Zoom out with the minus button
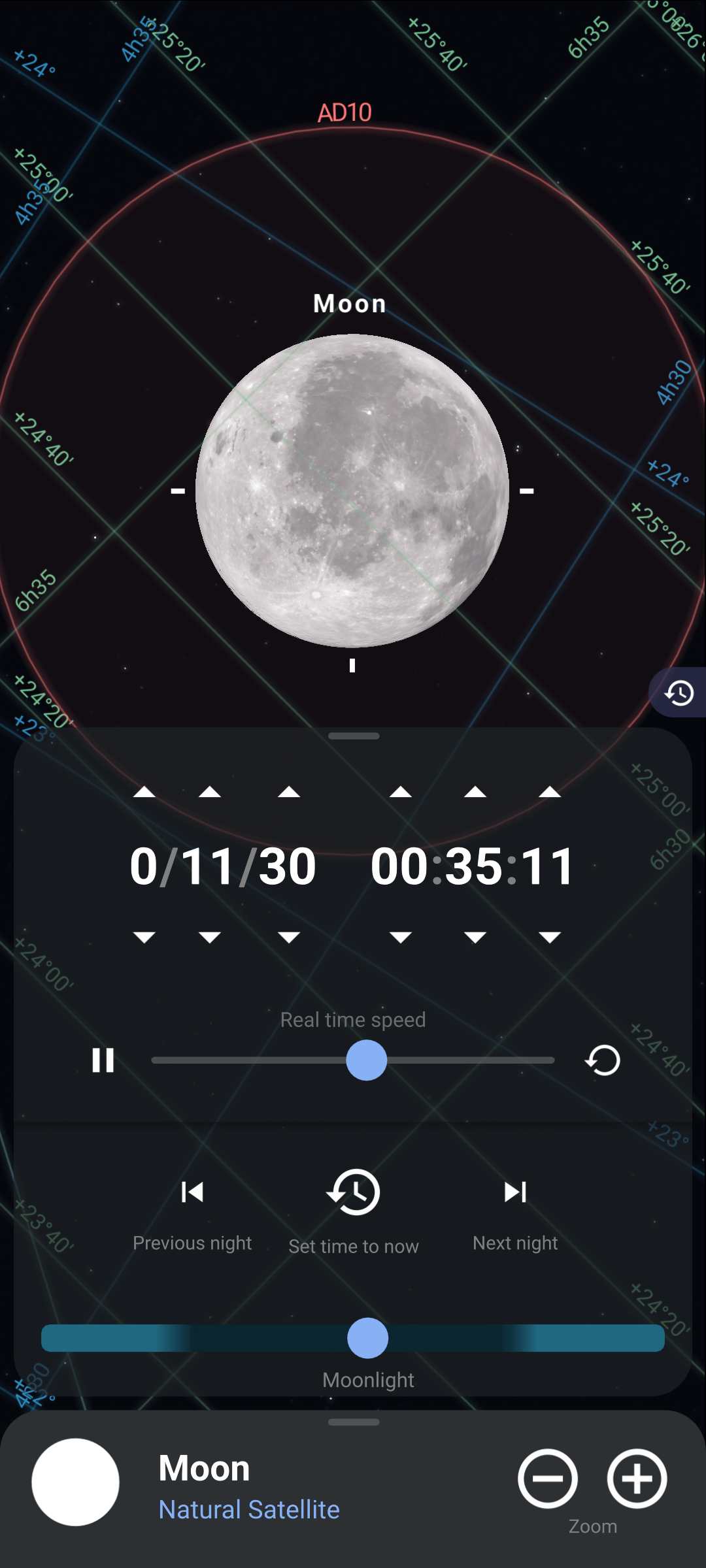Image resolution: width=706 pixels, height=1568 pixels. [x=548, y=1478]
